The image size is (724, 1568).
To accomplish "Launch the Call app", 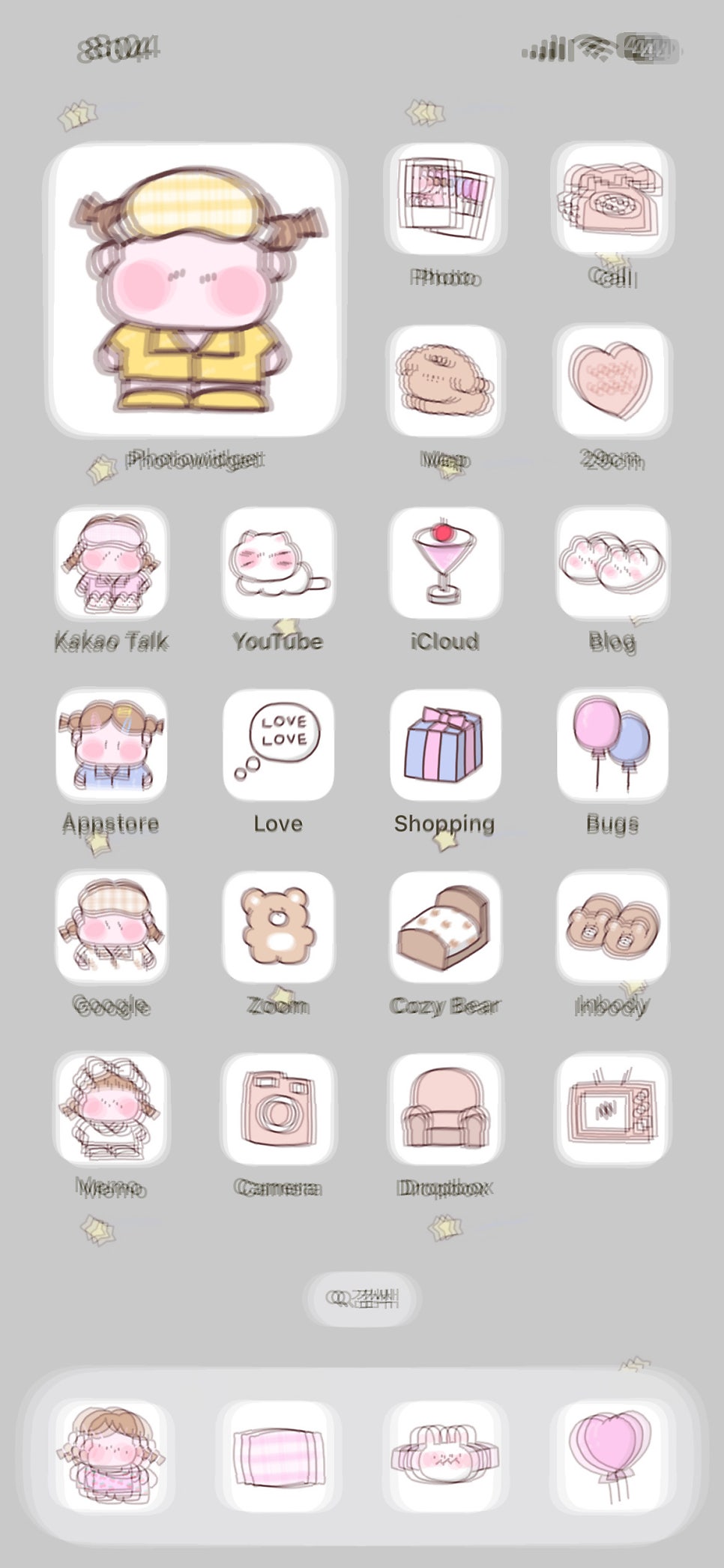I will click(x=612, y=199).
